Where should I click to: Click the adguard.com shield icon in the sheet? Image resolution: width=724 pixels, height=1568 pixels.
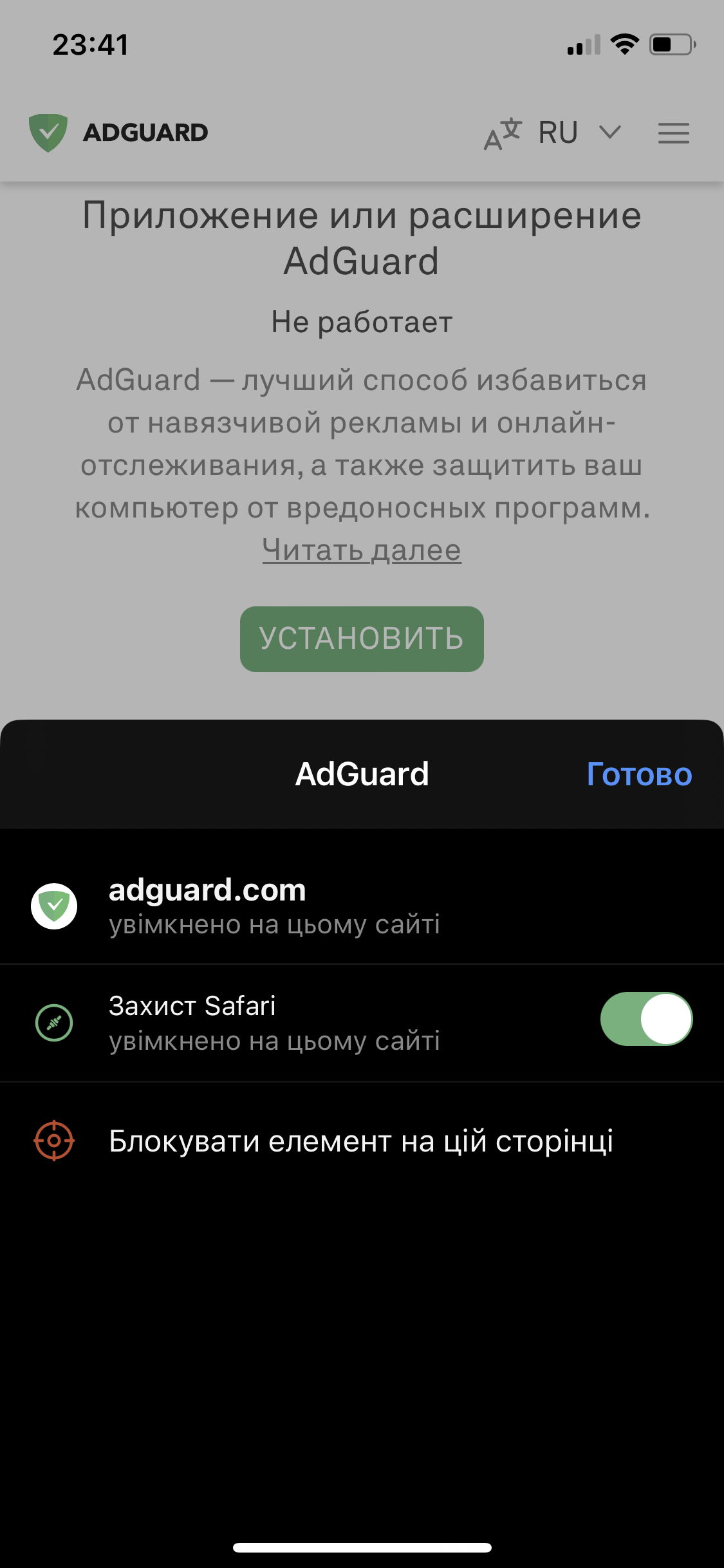(55, 906)
